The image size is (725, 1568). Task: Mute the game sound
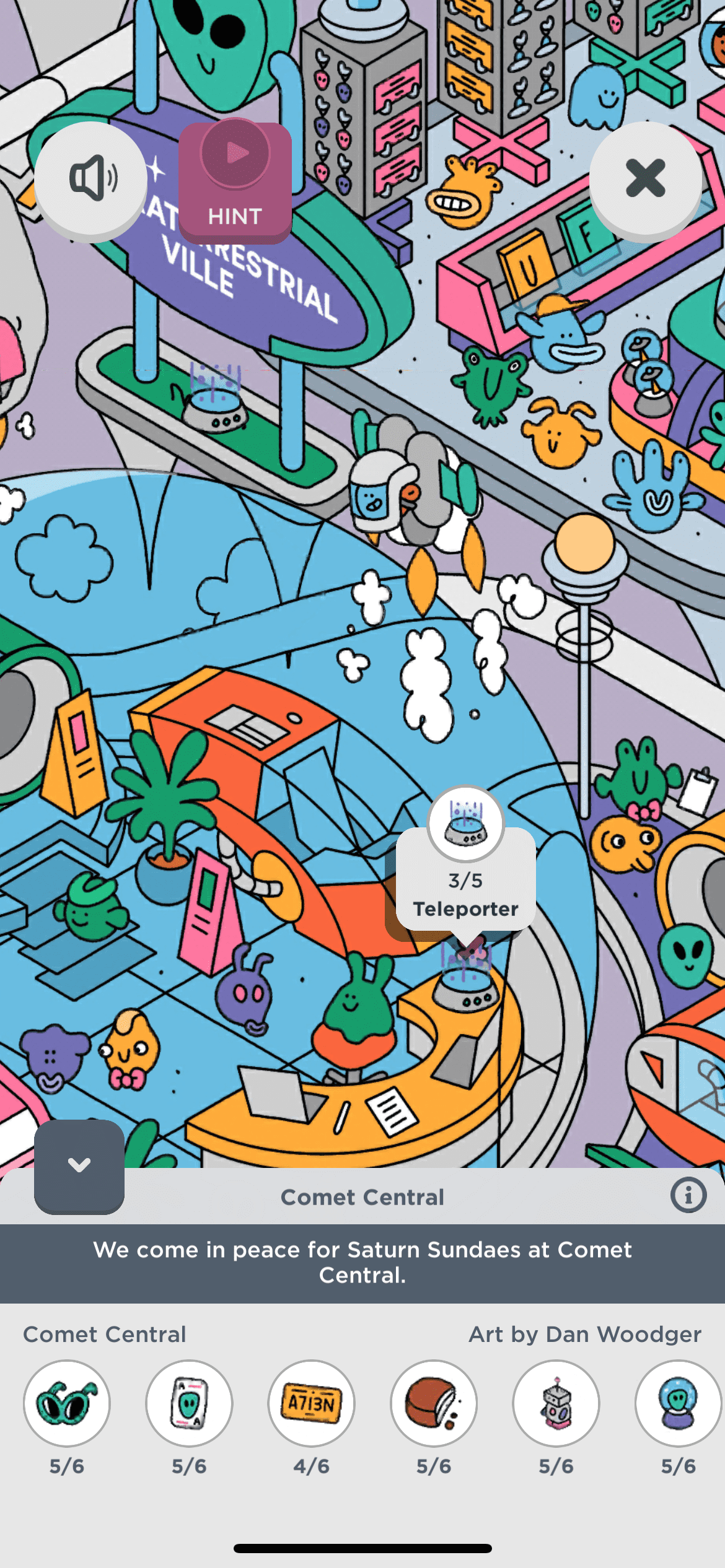click(x=91, y=178)
